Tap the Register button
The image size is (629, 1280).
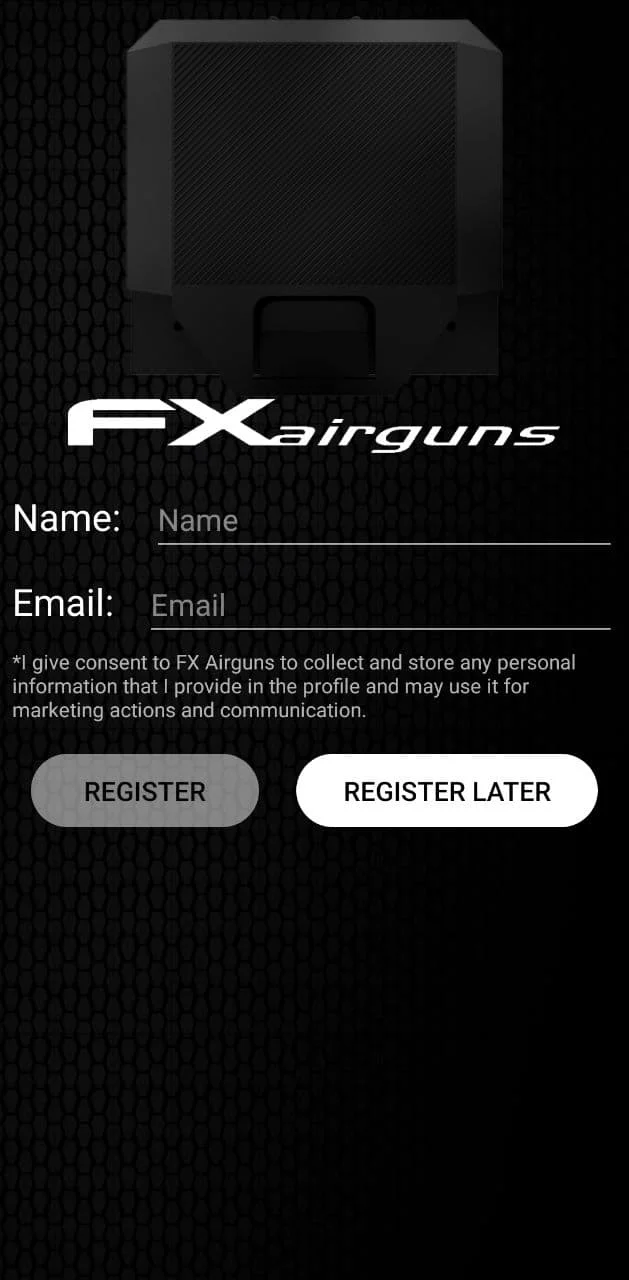[145, 791]
